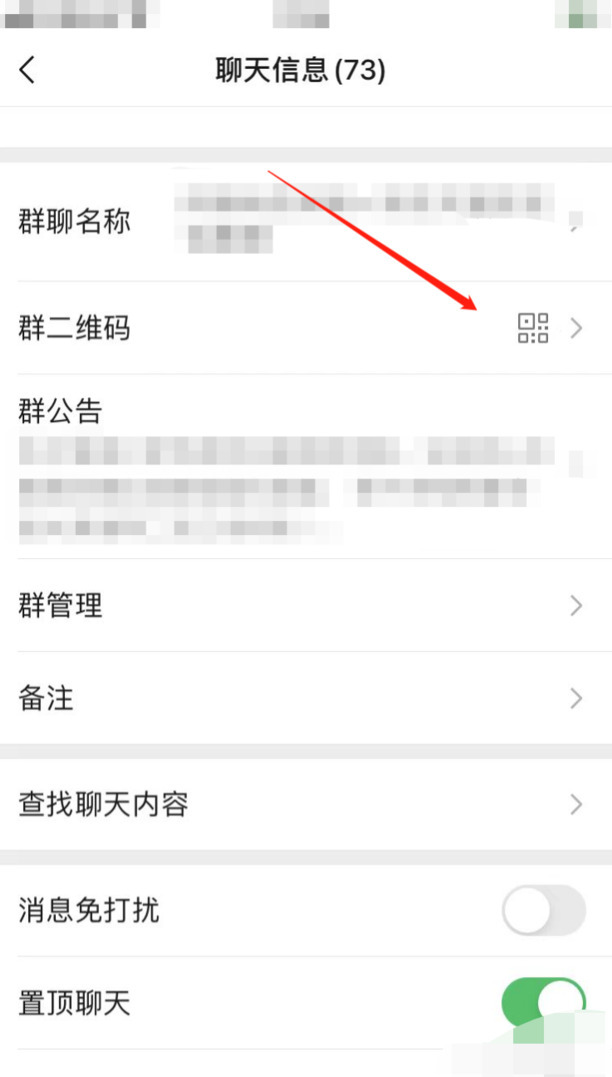
Task: Go back from chat info
Action: click(27, 70)
